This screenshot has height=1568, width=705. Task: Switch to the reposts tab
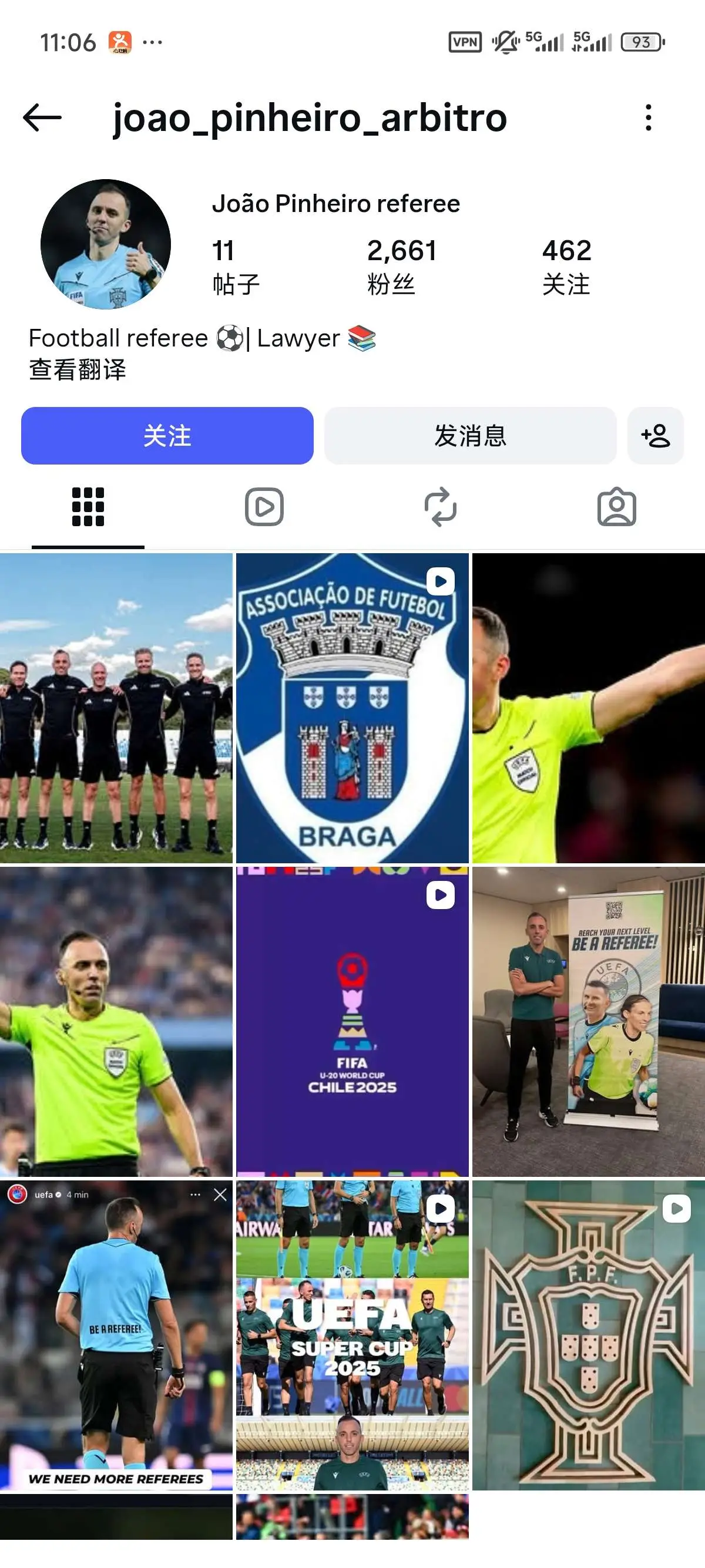440,507
